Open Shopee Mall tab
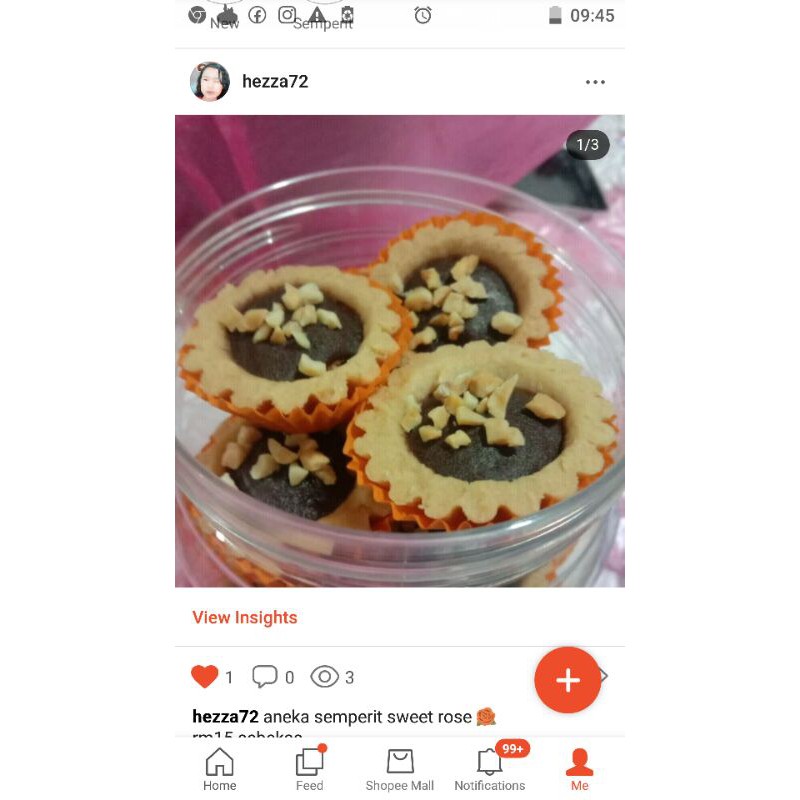The height and width of the screenshot is (800, 800). click(400, 769)
